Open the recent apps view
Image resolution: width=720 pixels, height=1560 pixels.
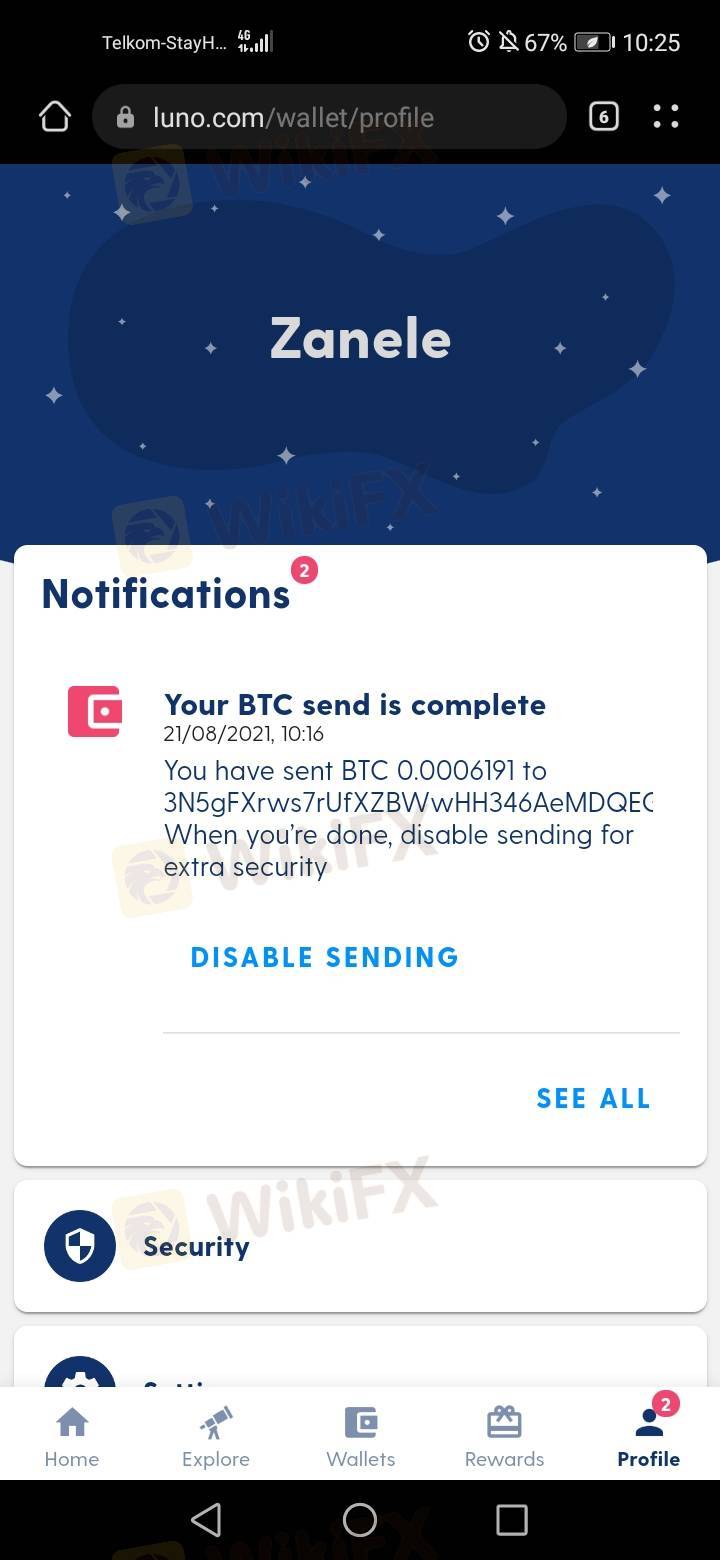(x=511, y=1520)
